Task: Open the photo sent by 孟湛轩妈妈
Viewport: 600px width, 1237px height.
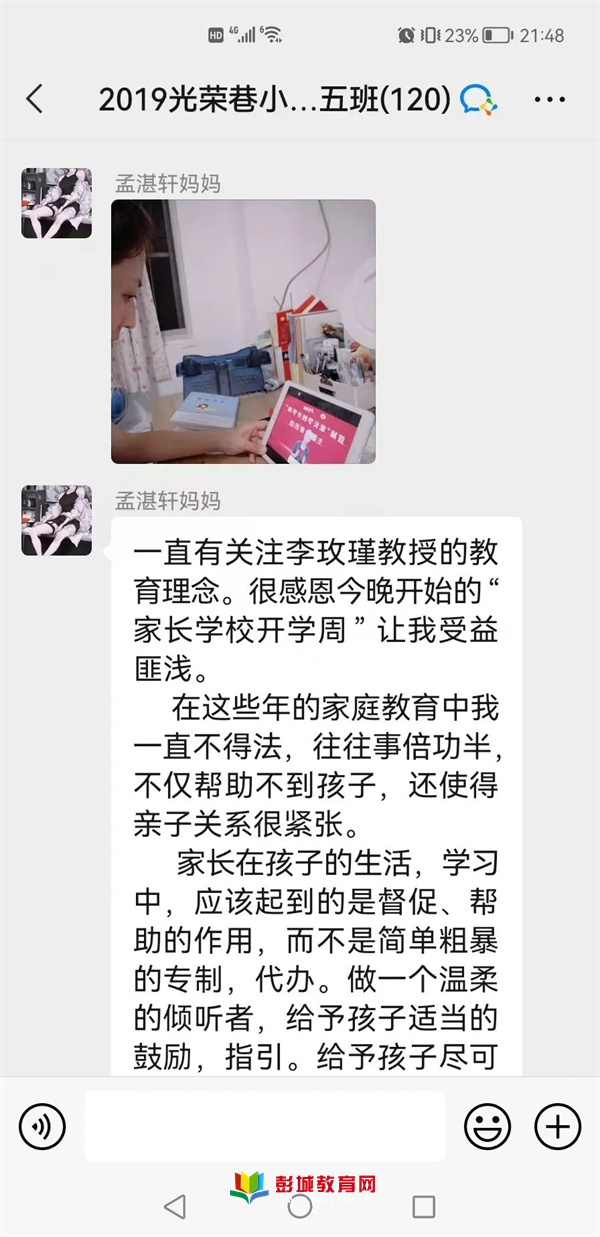Action: point(243,331)
